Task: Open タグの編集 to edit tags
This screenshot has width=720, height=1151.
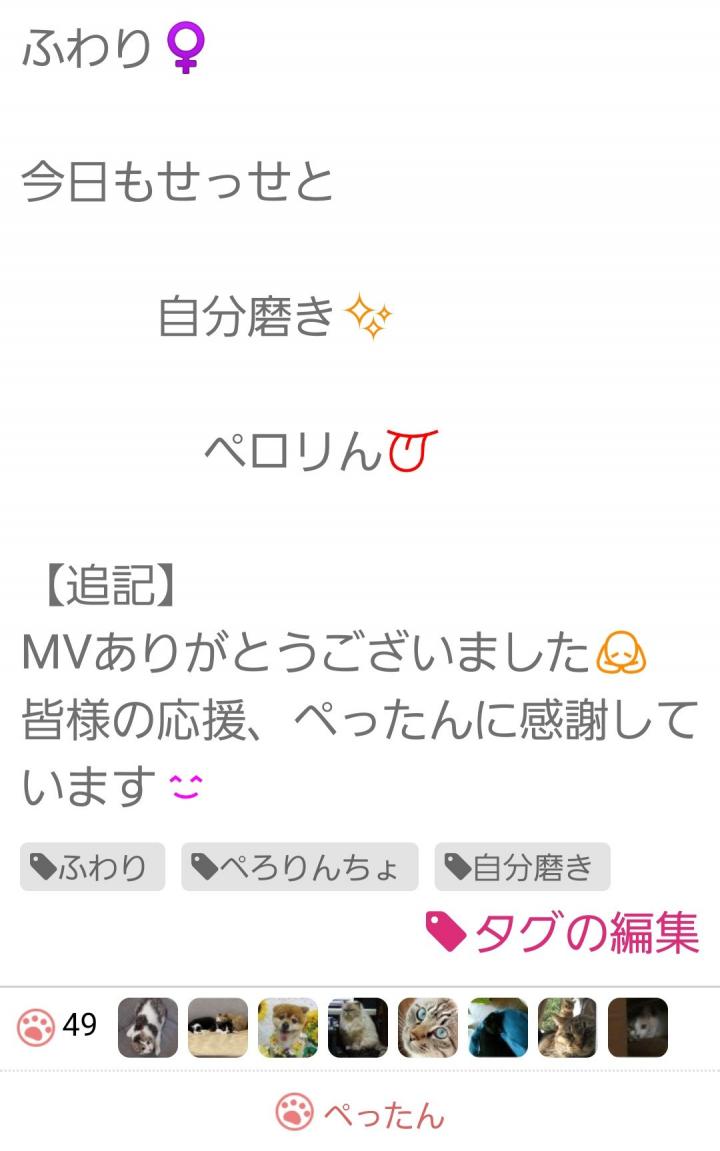Action: (562, 933)
